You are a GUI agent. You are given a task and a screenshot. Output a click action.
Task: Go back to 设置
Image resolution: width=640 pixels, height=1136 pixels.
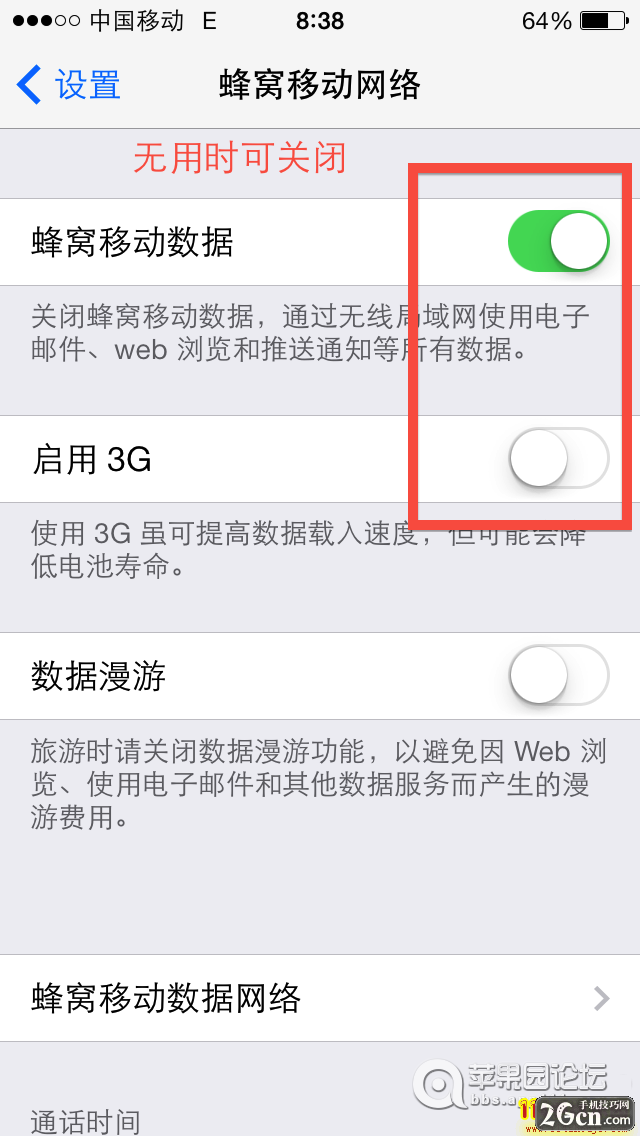point(68,85)
